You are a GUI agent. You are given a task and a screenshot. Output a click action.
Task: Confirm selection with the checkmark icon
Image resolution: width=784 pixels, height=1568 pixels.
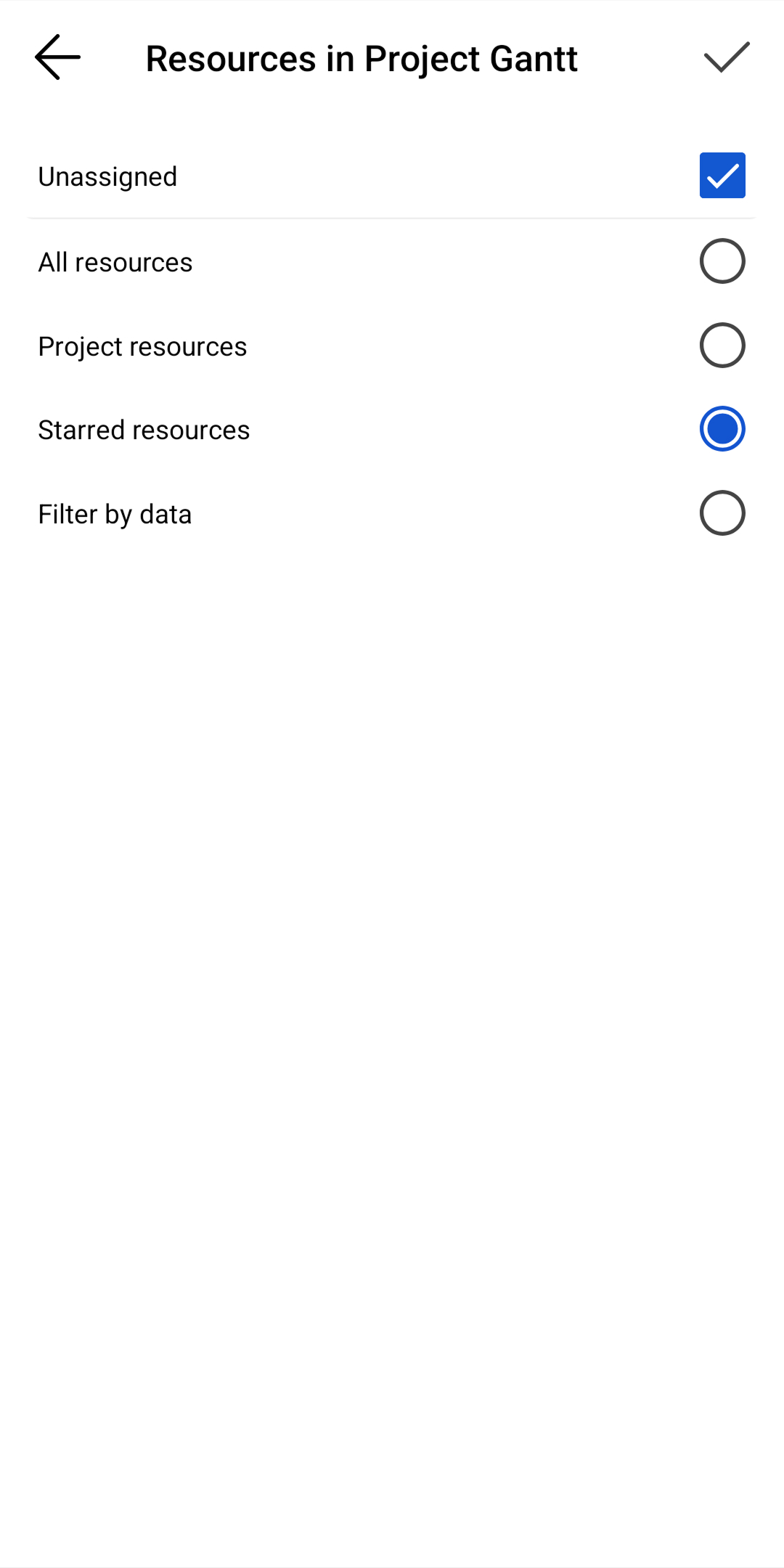click(726, 57)
